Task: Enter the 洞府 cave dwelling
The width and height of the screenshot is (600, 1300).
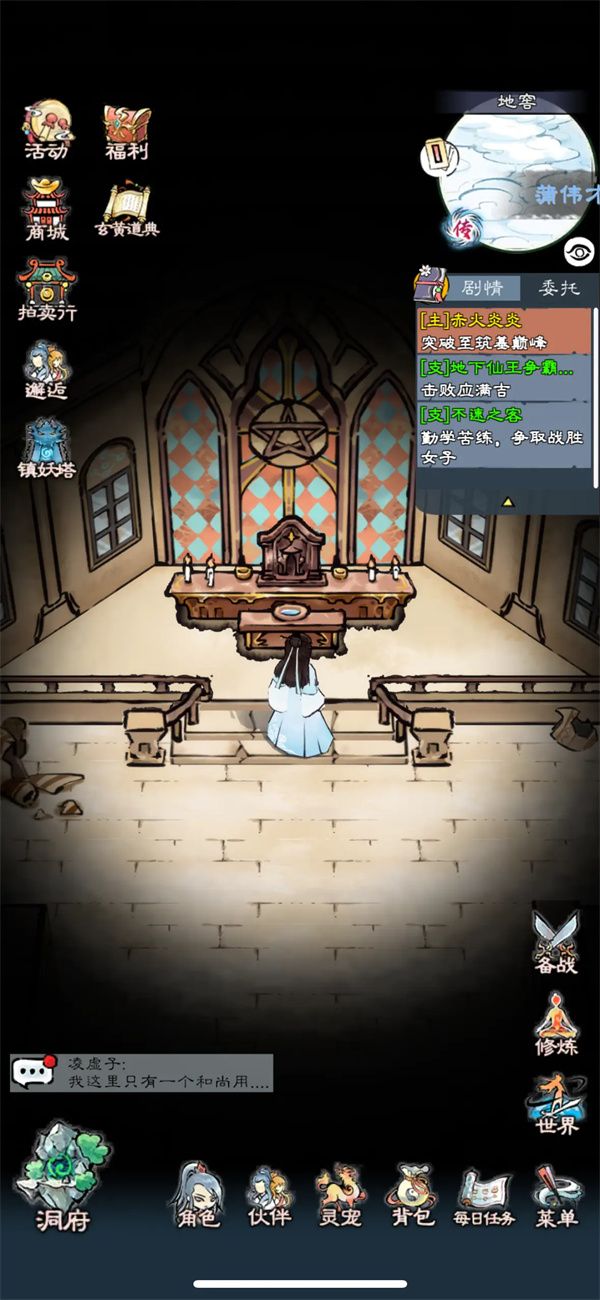Action: tap(62, 1175)
